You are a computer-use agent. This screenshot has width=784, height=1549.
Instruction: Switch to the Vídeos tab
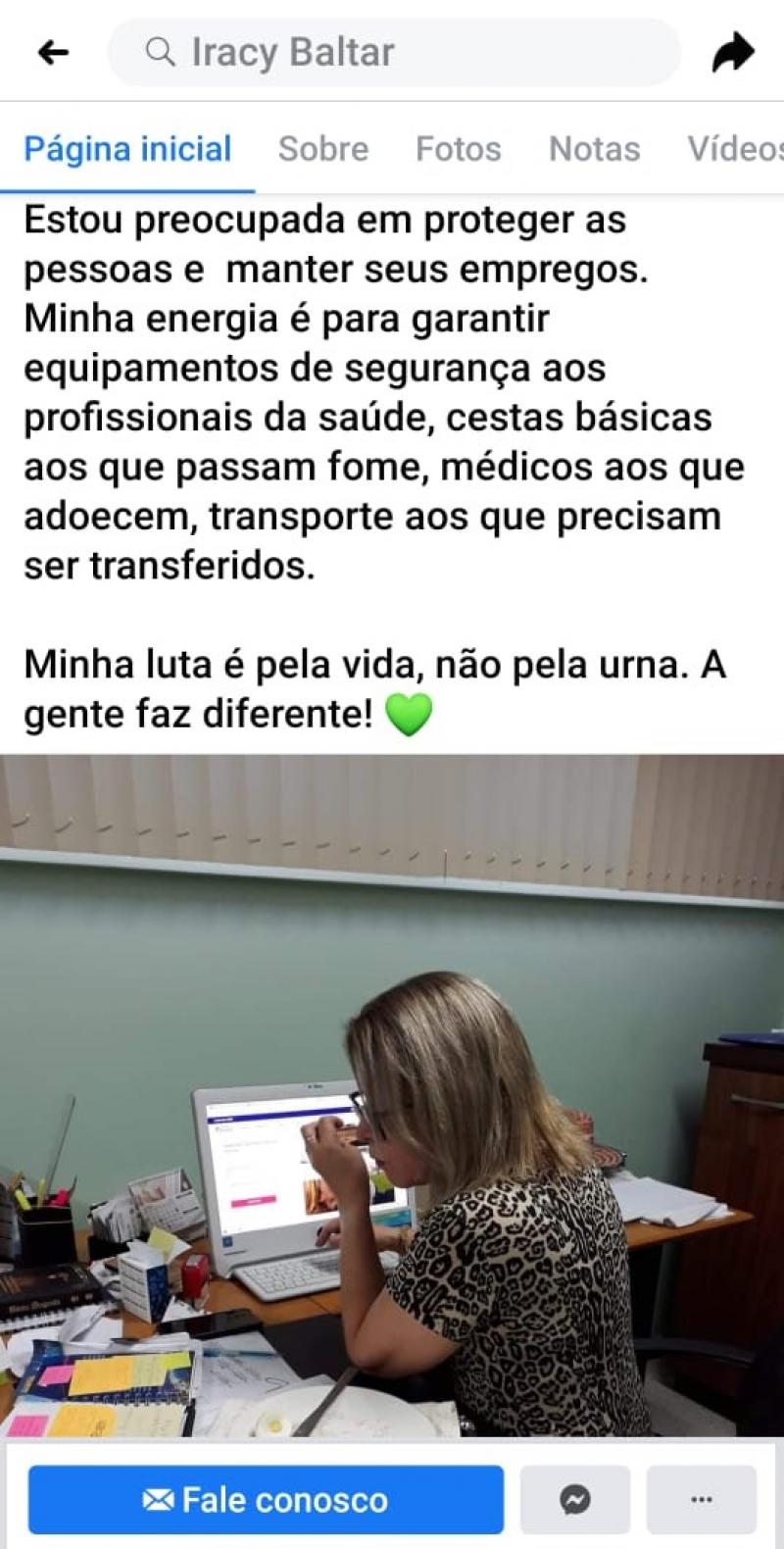click(x=735, y=149)
